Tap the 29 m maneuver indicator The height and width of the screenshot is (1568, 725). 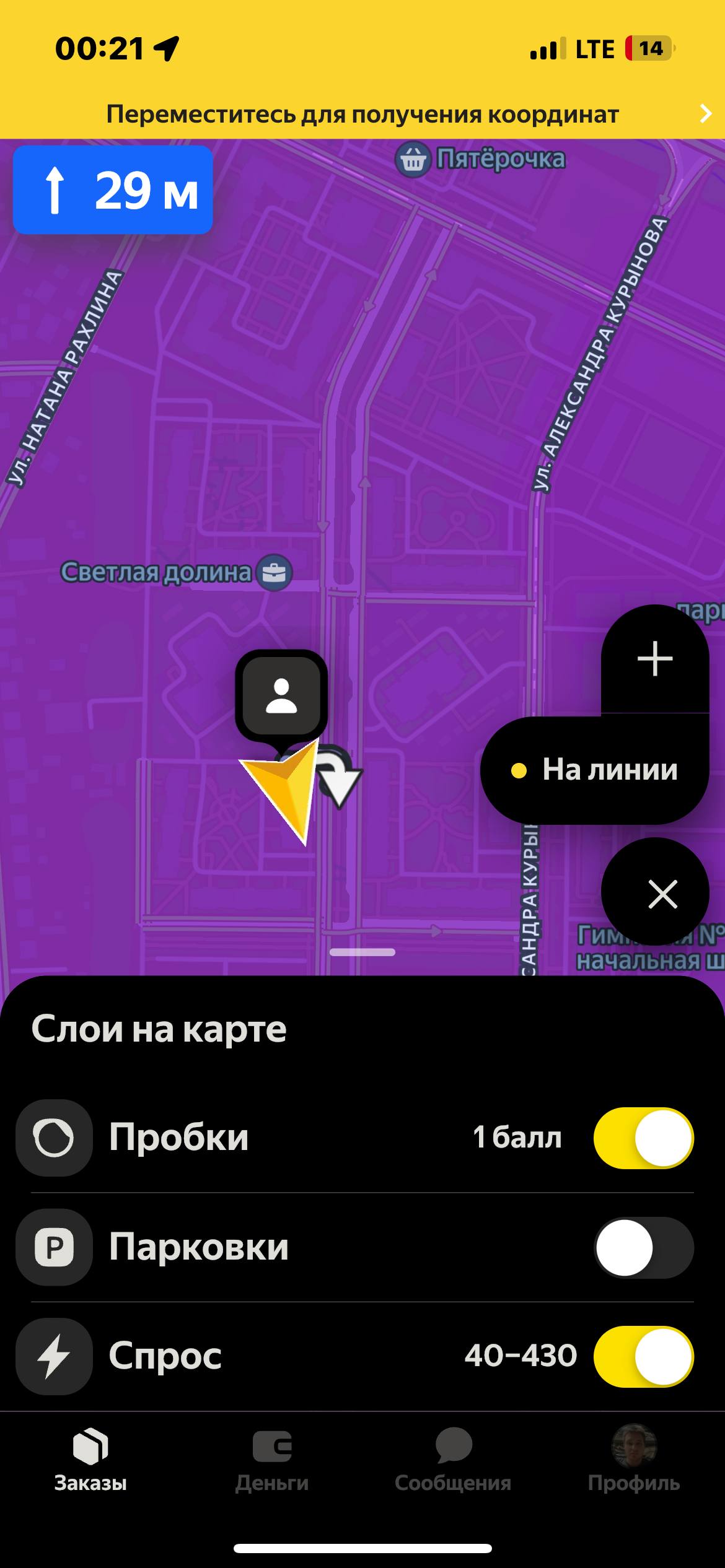[x=113, y=190]
